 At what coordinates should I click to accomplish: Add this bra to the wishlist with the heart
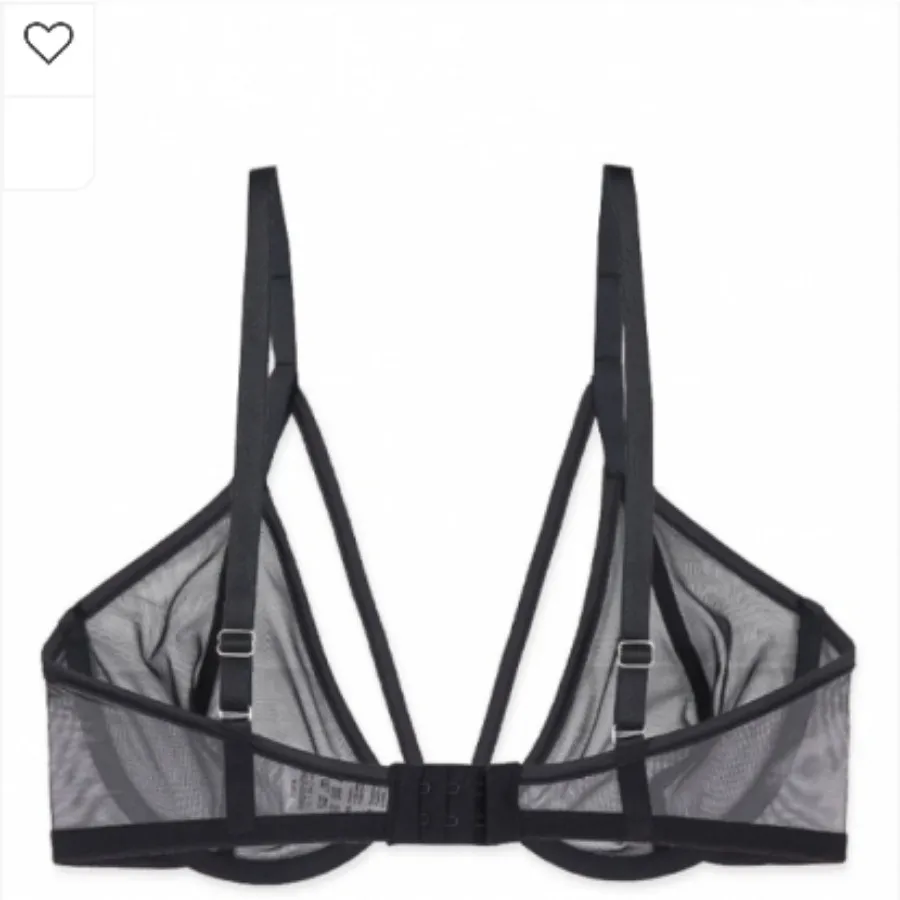click(x=48, y=45)
